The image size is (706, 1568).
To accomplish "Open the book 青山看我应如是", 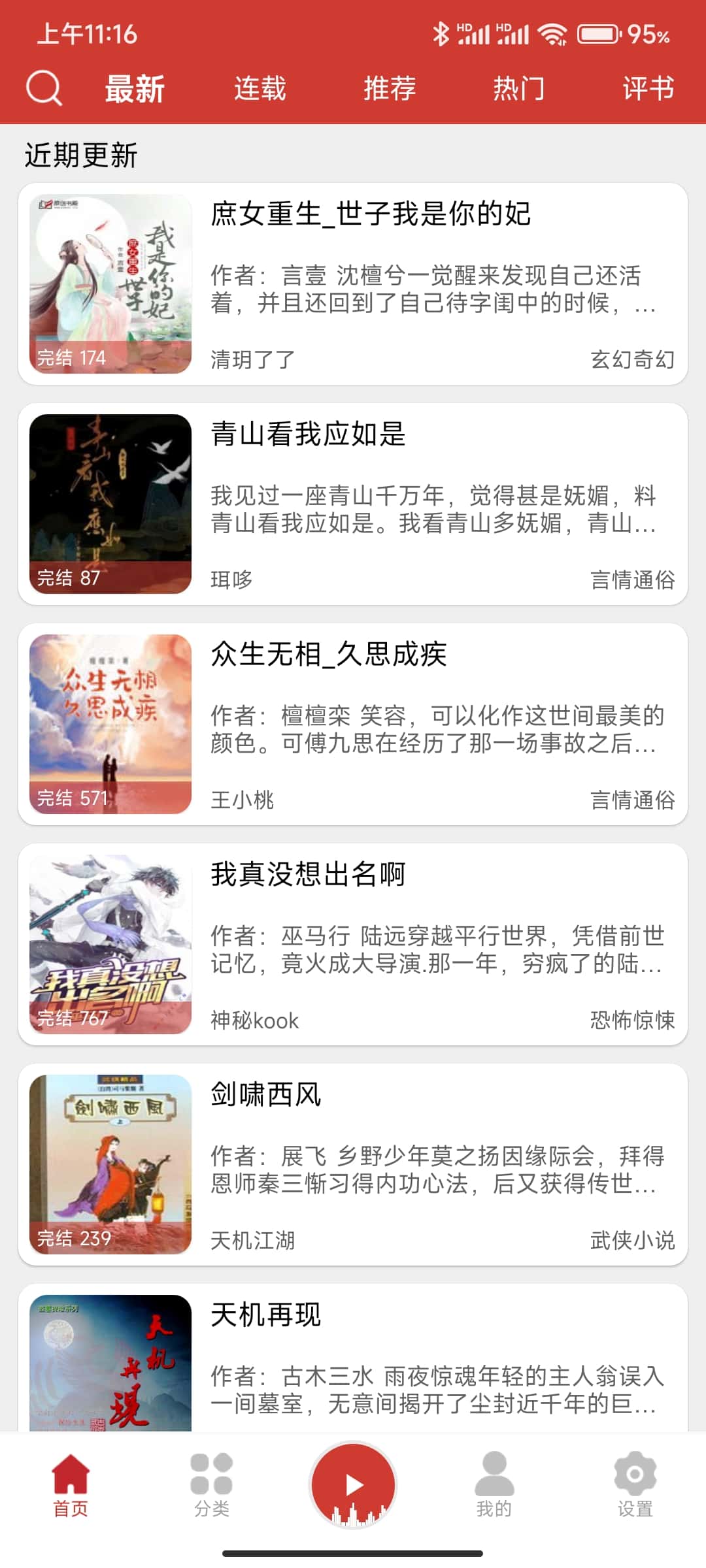I will tap(353, 504).
